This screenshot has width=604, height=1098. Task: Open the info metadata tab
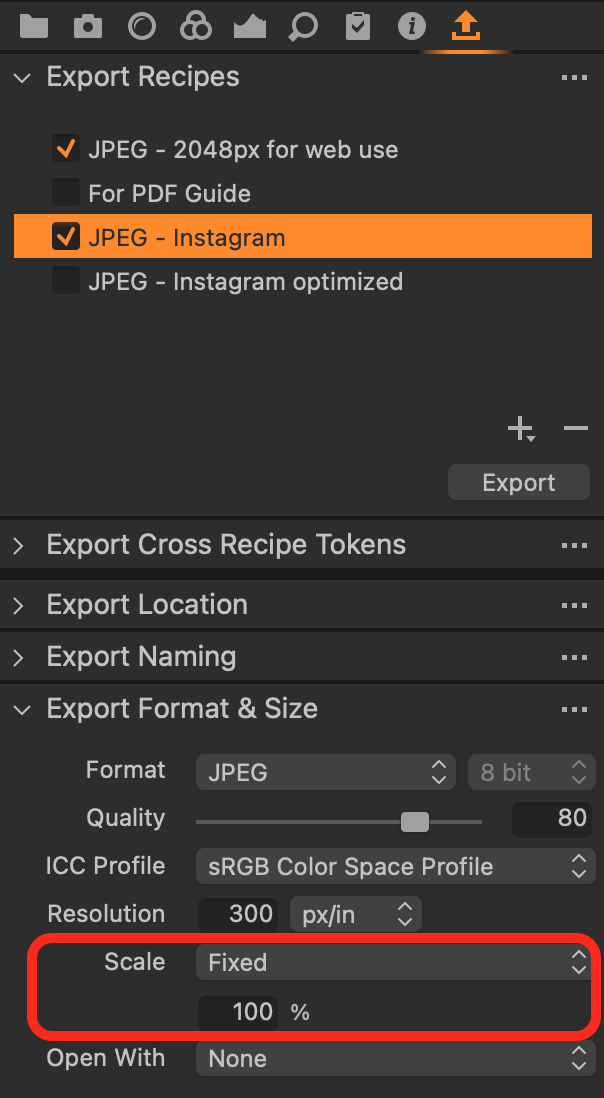click(x=412, y=27)
